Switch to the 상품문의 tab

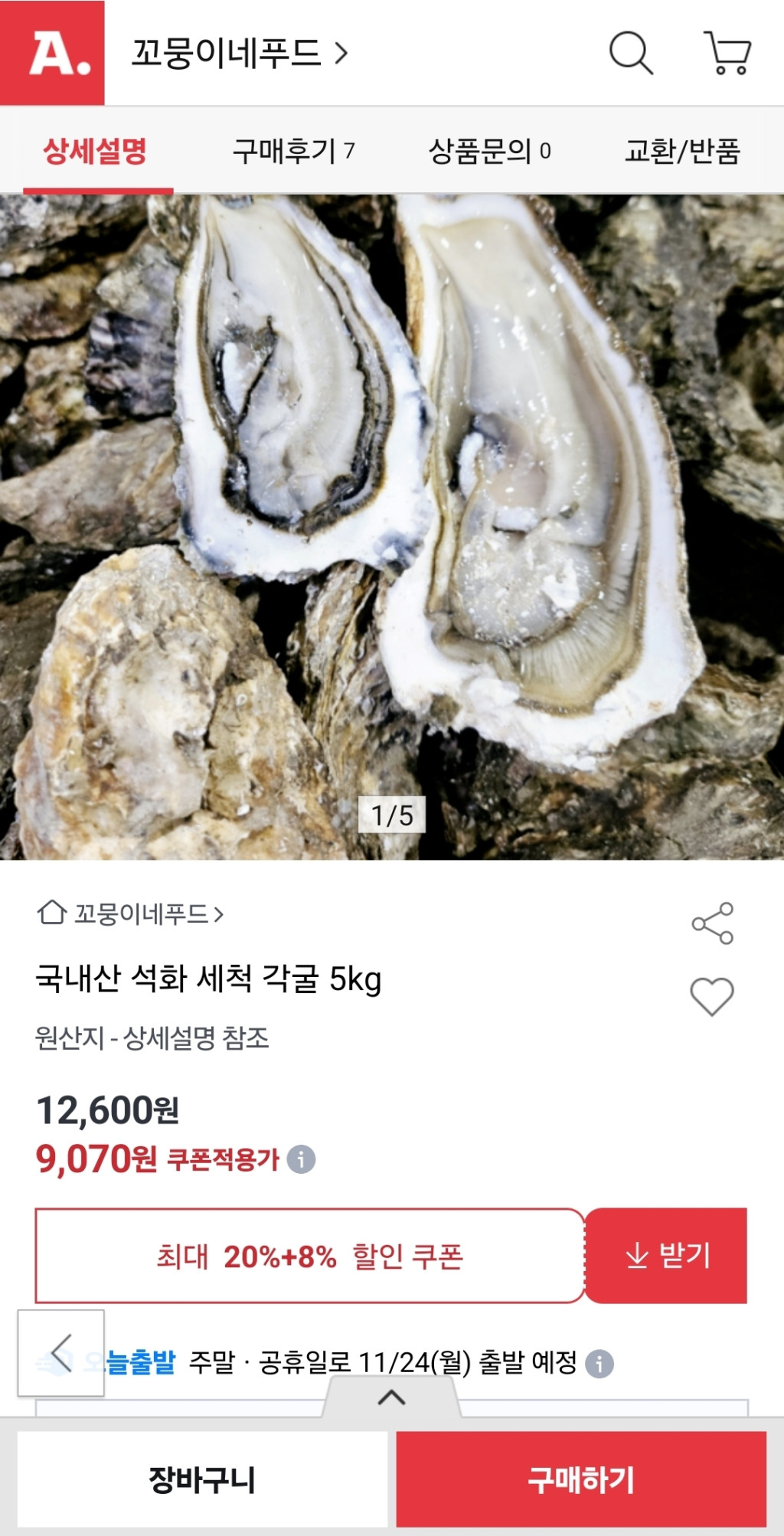(489, 151)
